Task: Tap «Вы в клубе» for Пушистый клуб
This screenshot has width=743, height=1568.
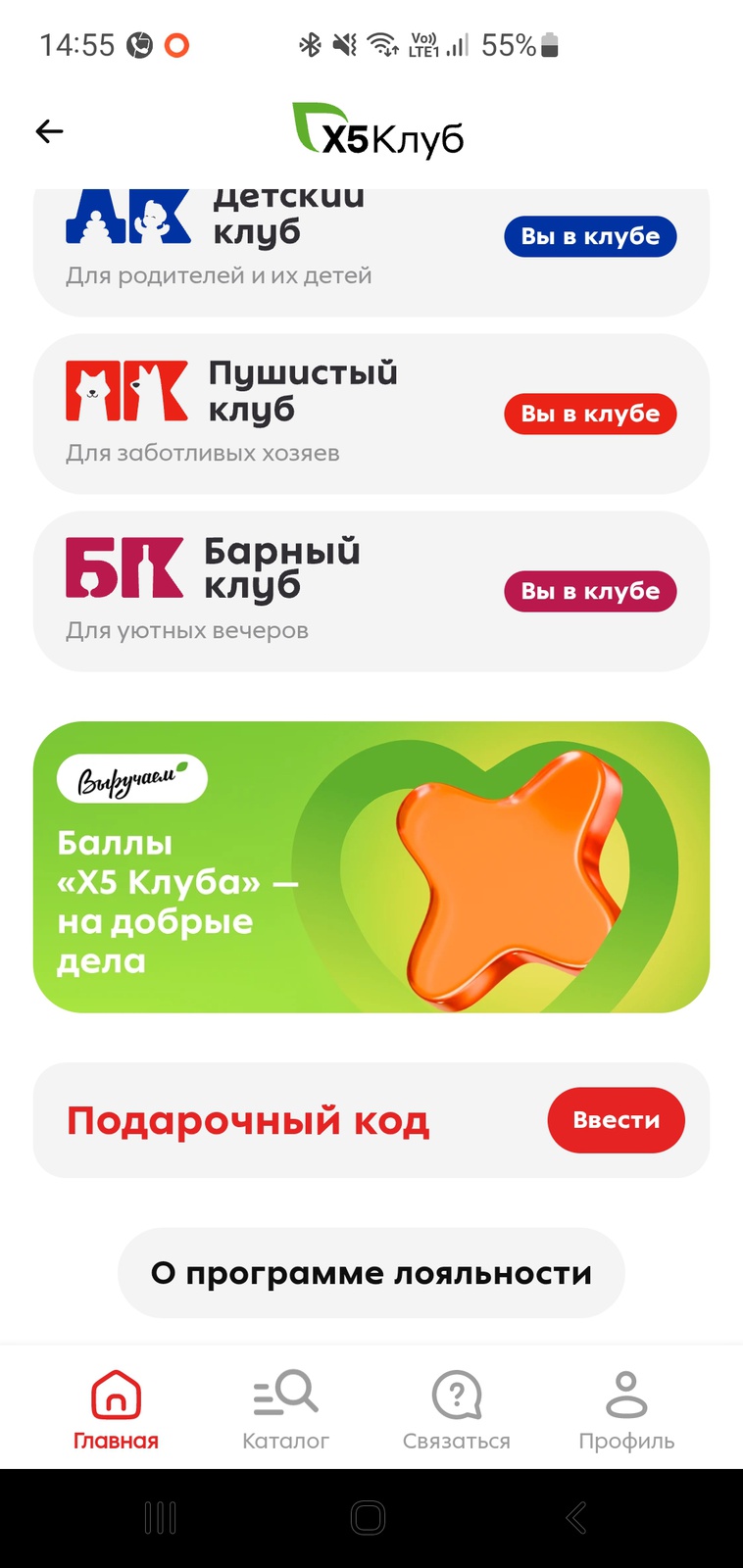Action: click(x=590, y=415)
